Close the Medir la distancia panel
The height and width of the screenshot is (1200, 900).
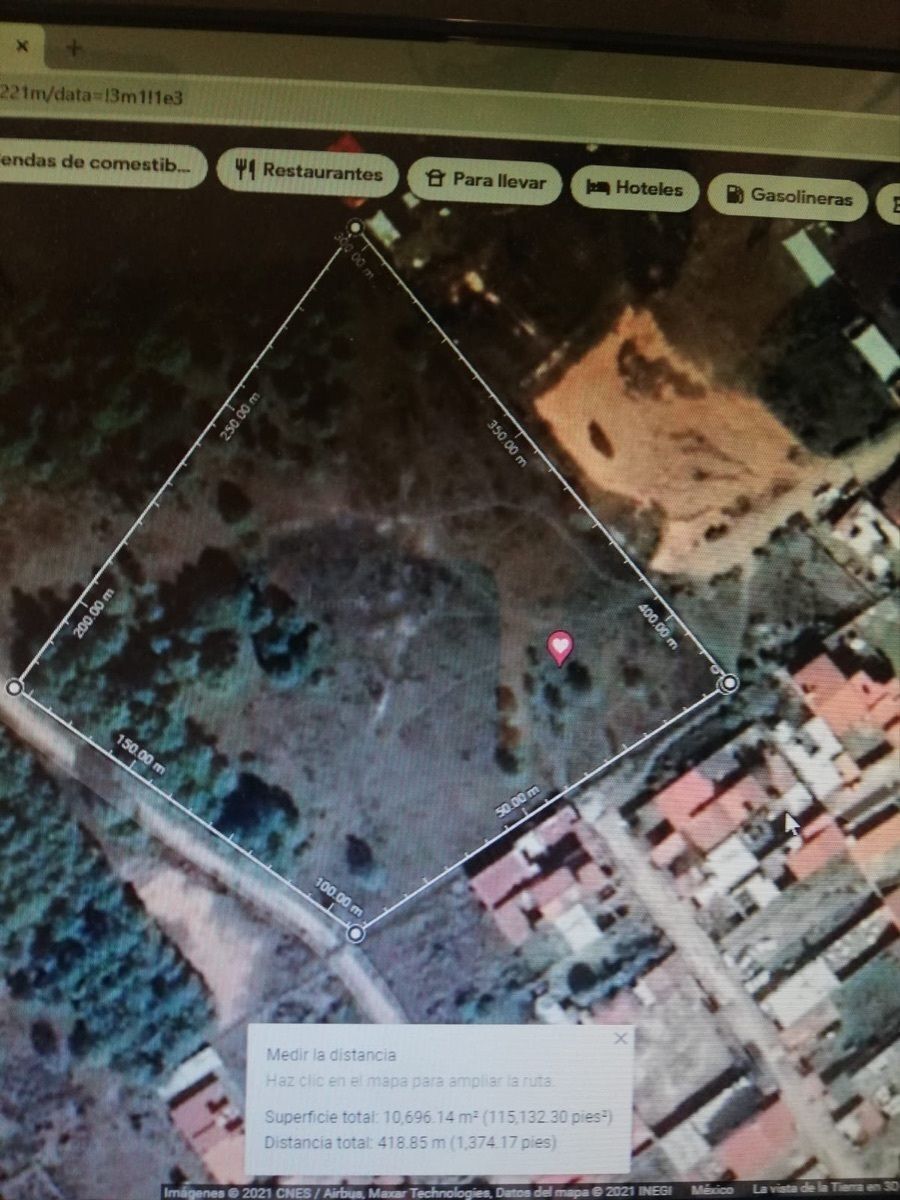(x=620, y=1038)
